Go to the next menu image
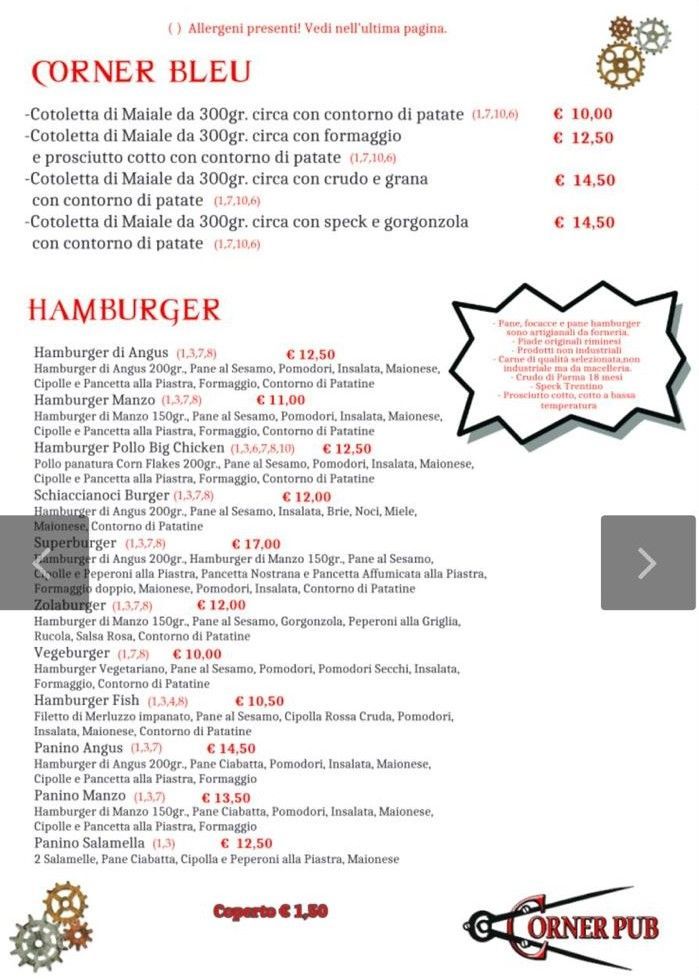The image size is (699, 979). pos(647,563)
